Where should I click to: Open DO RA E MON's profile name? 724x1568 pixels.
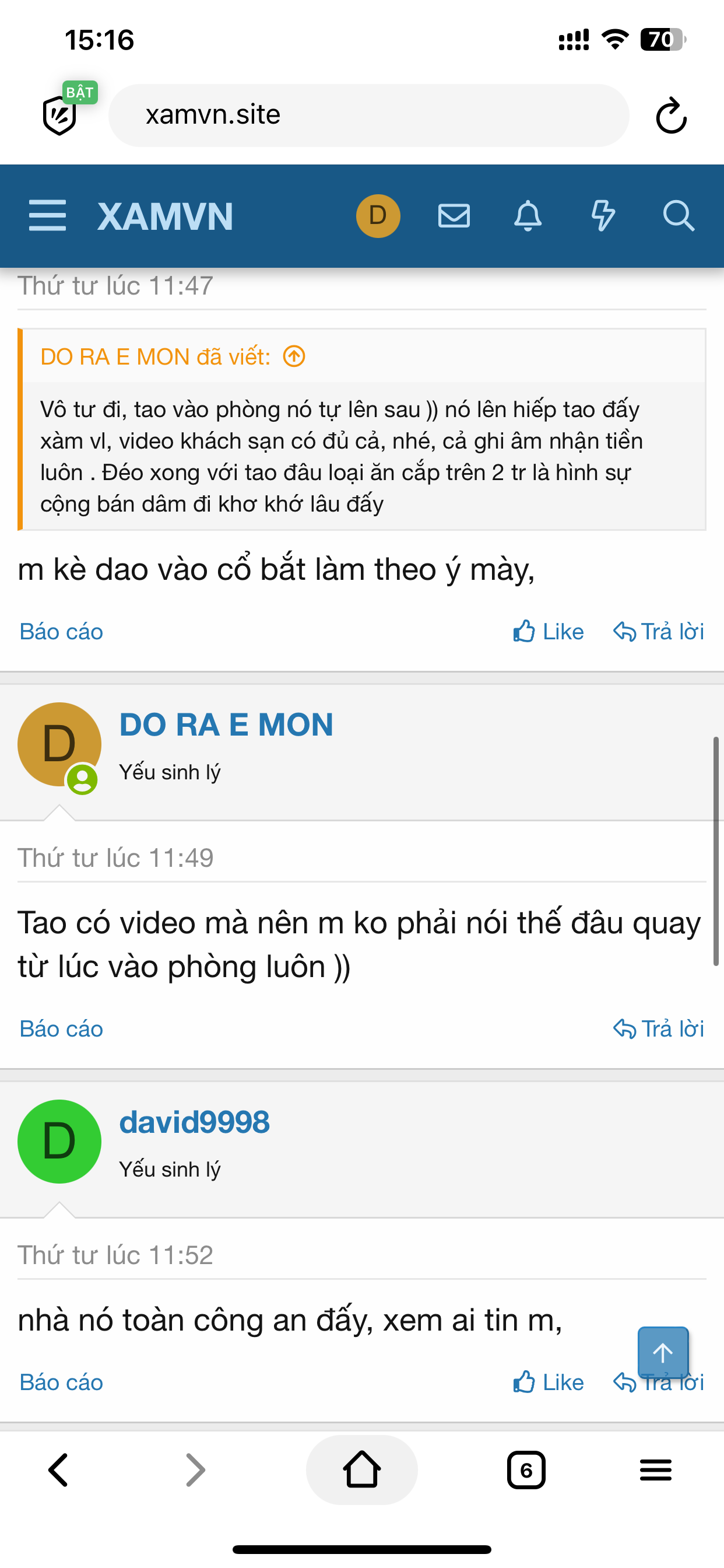226,724
